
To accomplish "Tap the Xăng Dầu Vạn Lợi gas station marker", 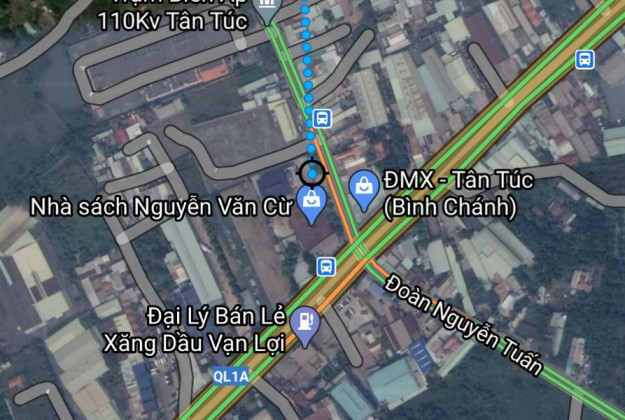I will (x=308, y=326).
